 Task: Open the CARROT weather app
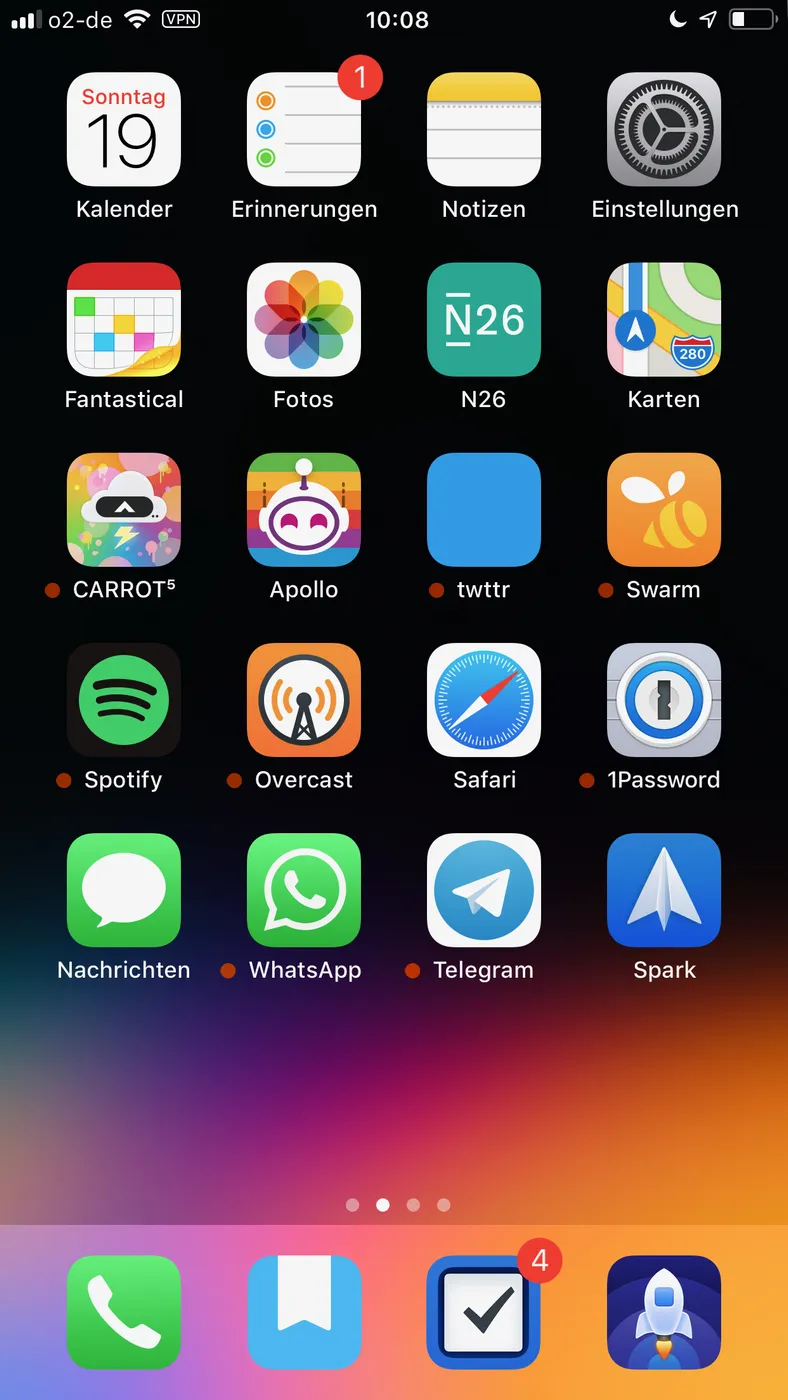tap(124, 510)
